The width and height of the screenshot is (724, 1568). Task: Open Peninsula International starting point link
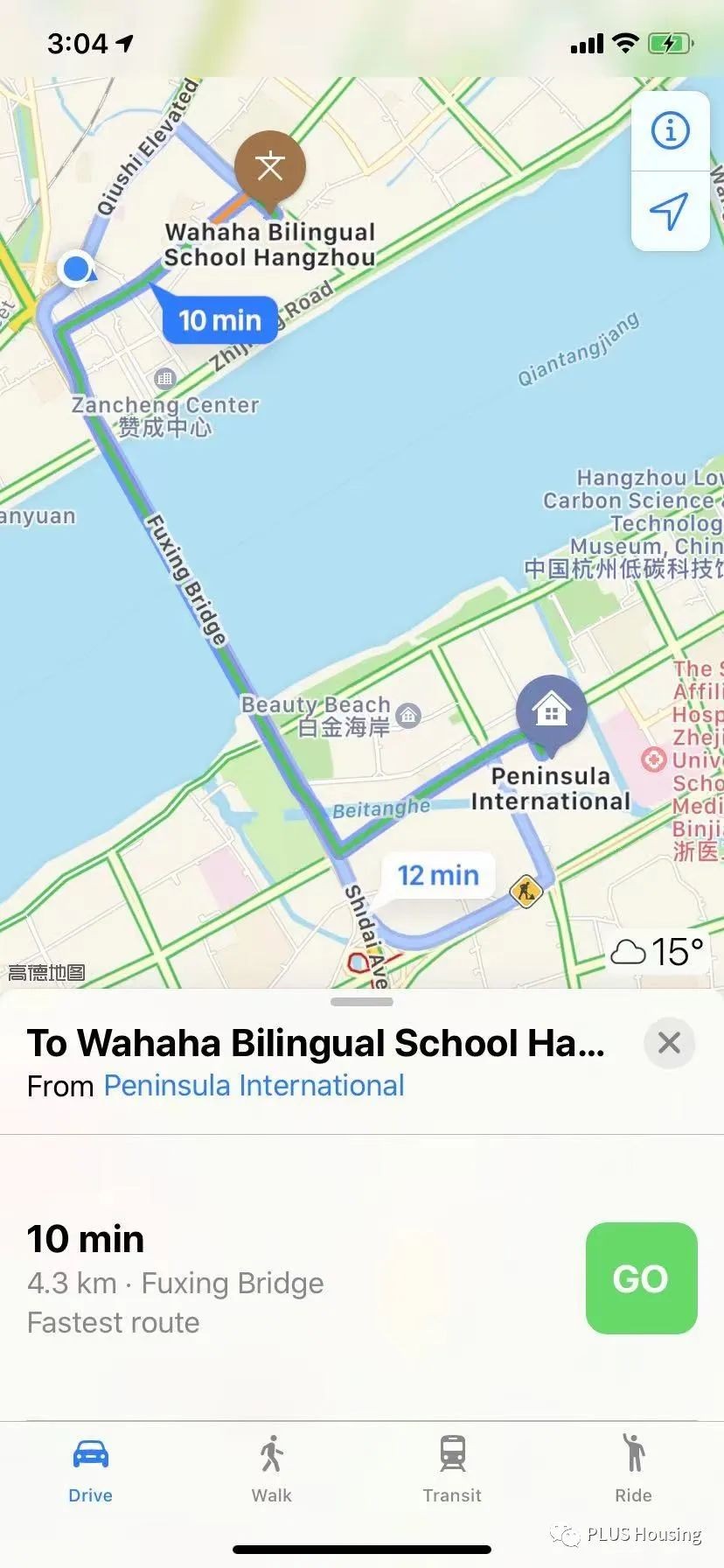point(254,1086)
